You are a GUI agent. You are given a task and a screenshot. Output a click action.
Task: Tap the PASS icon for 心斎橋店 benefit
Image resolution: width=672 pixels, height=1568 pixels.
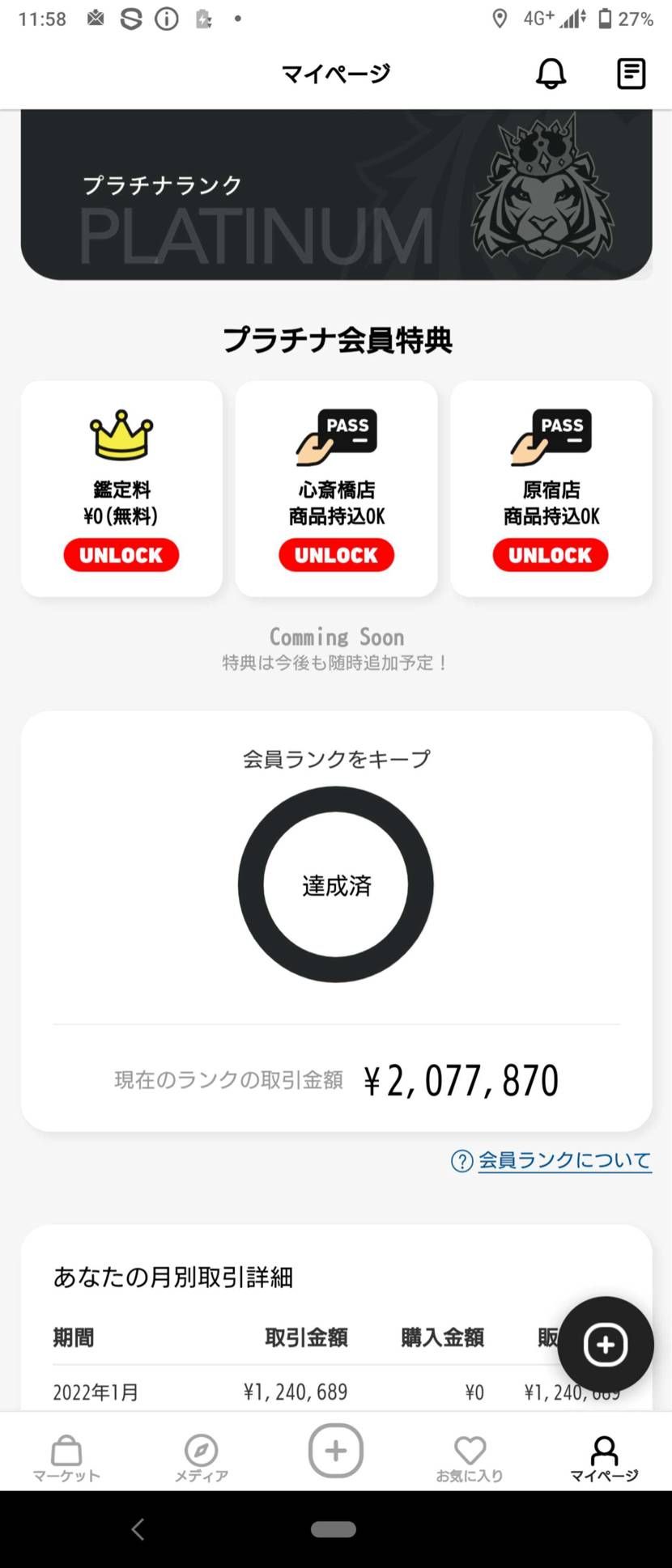[335, 434]
